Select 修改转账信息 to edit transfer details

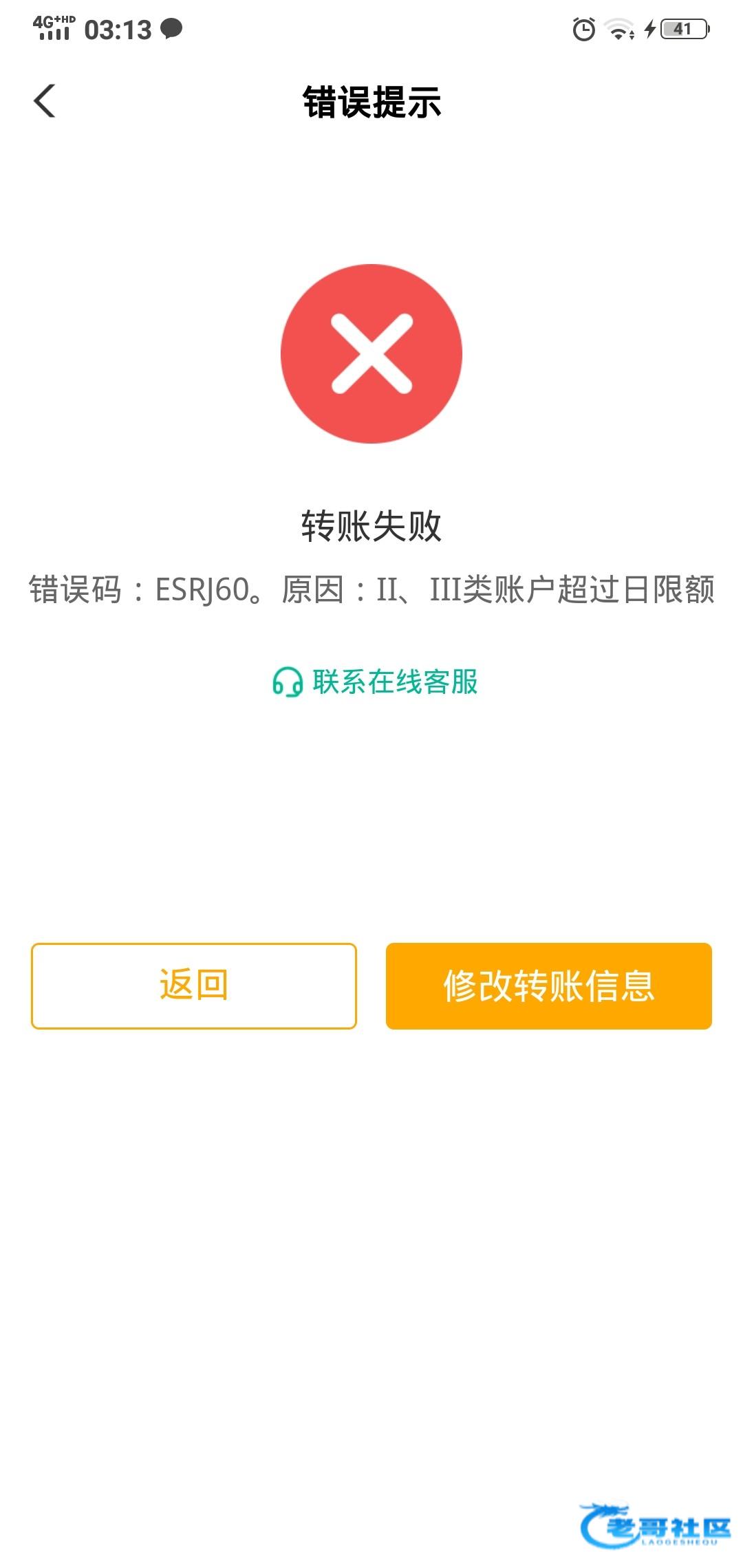(548, 986)
